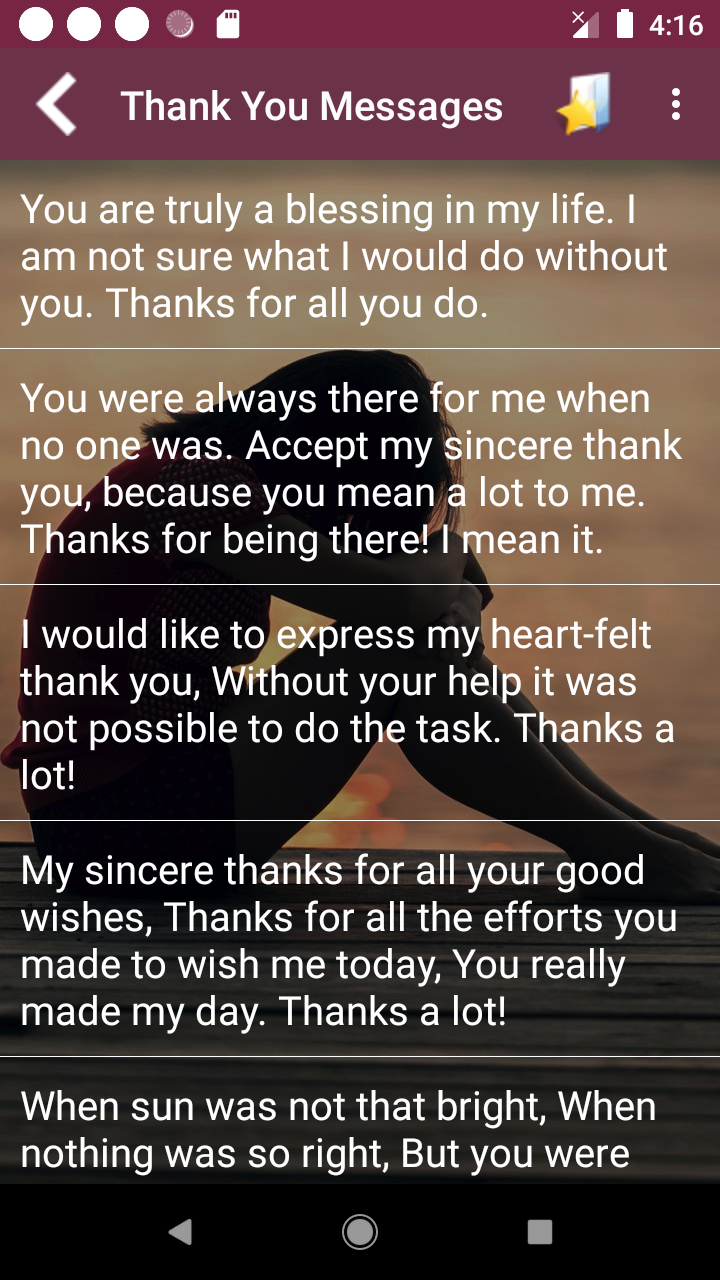Viewport: 720px width, 1280px height.
Task: Open recent apps from navigation bar
Action: [x=540, y=1232]
